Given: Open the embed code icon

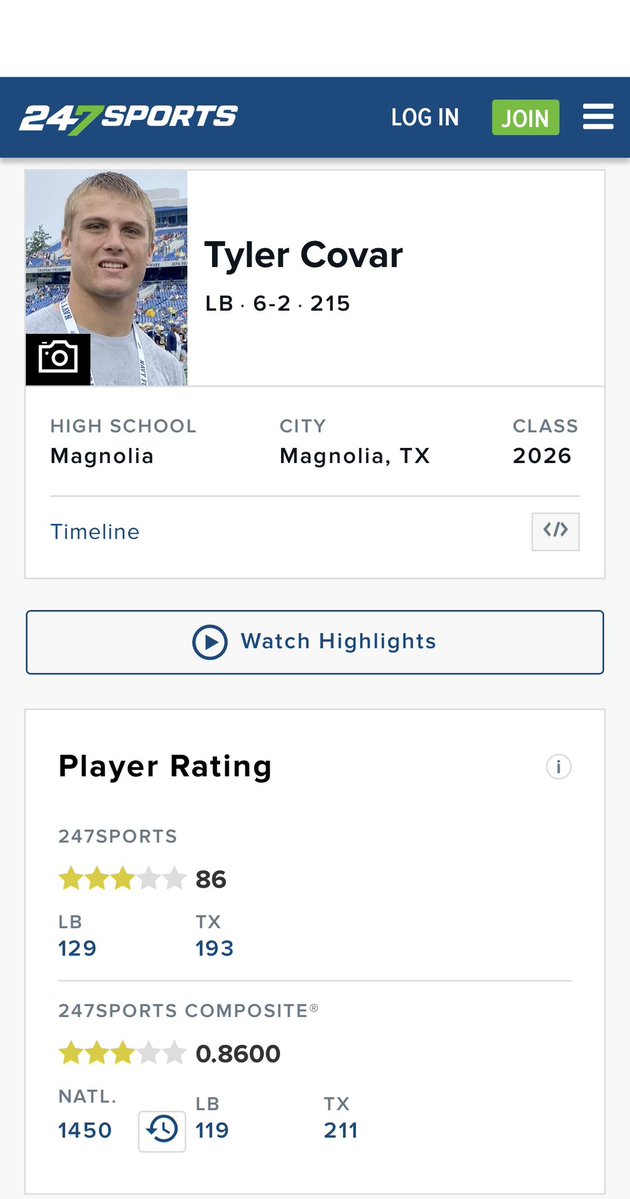Looking at the screenshot, I should (x=555, y=531).
